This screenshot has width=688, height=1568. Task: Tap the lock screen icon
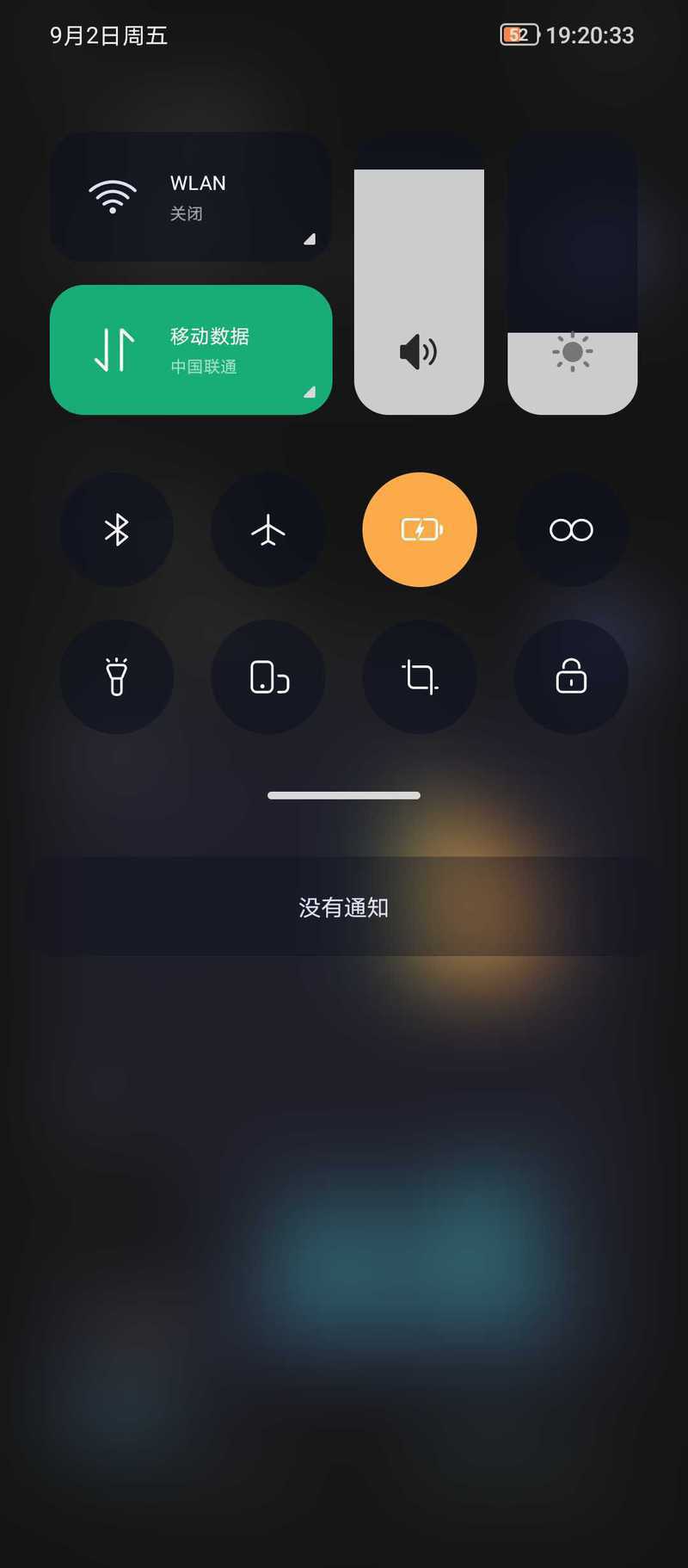tap(571, 676)
